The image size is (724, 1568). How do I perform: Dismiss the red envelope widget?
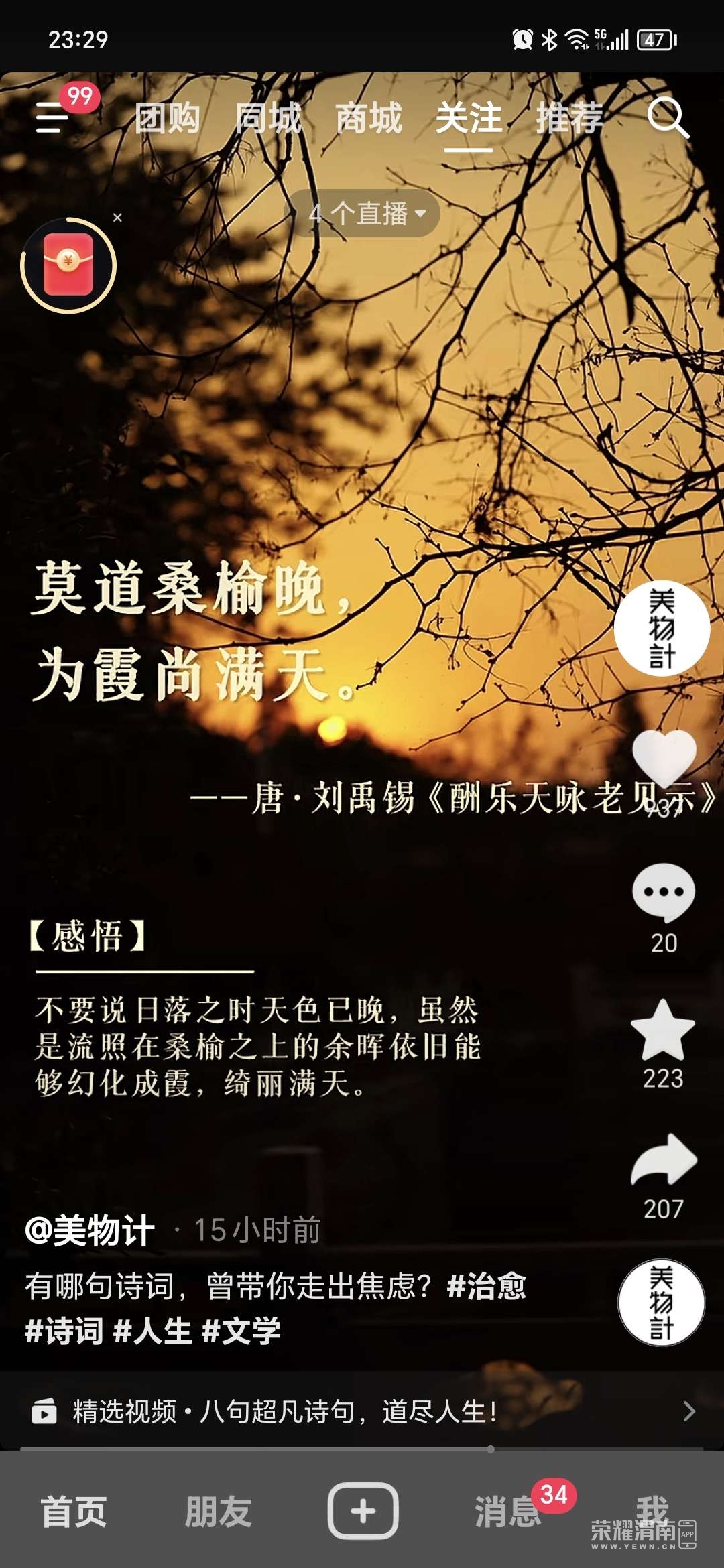(x=118, y=218)
